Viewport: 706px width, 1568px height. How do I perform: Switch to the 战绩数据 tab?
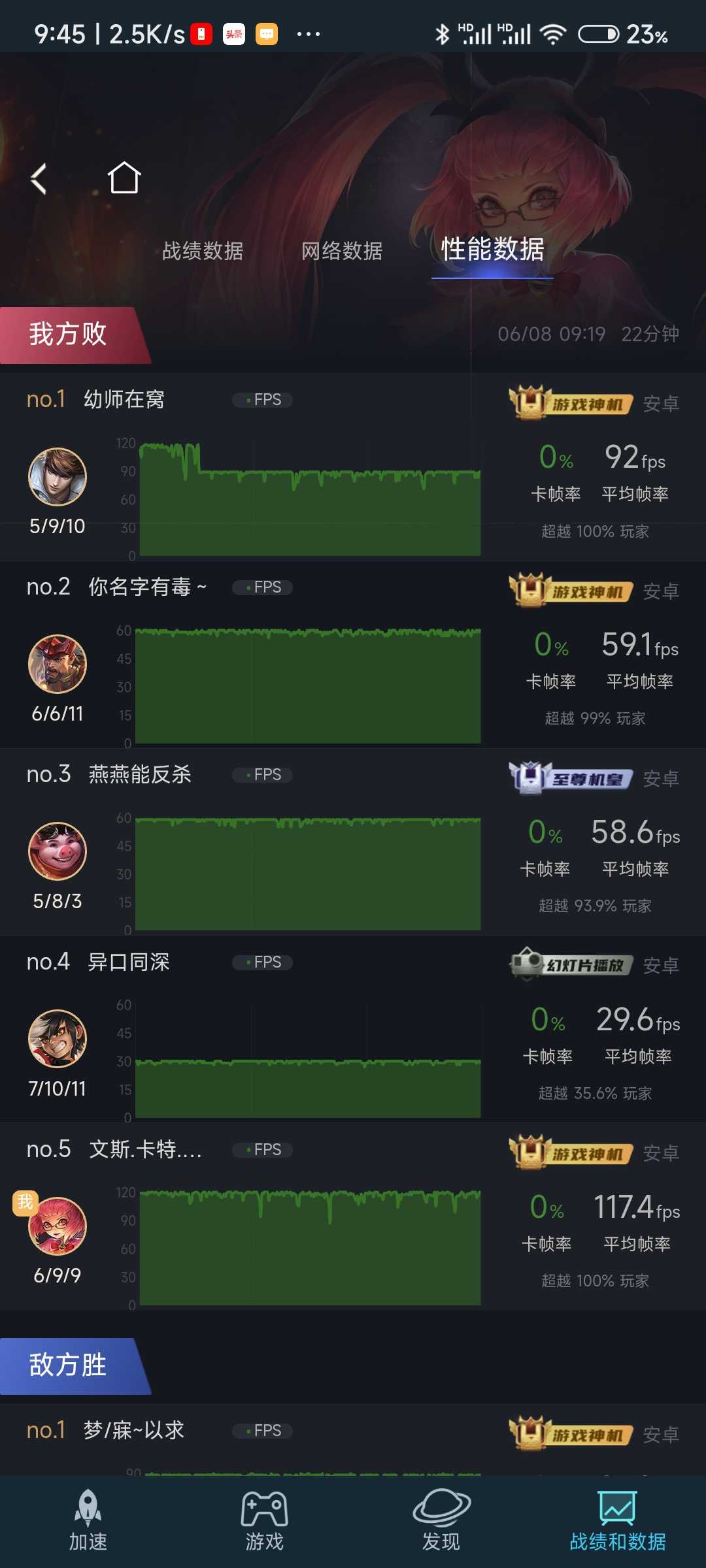pyautogui.click(x=203, y=251)
